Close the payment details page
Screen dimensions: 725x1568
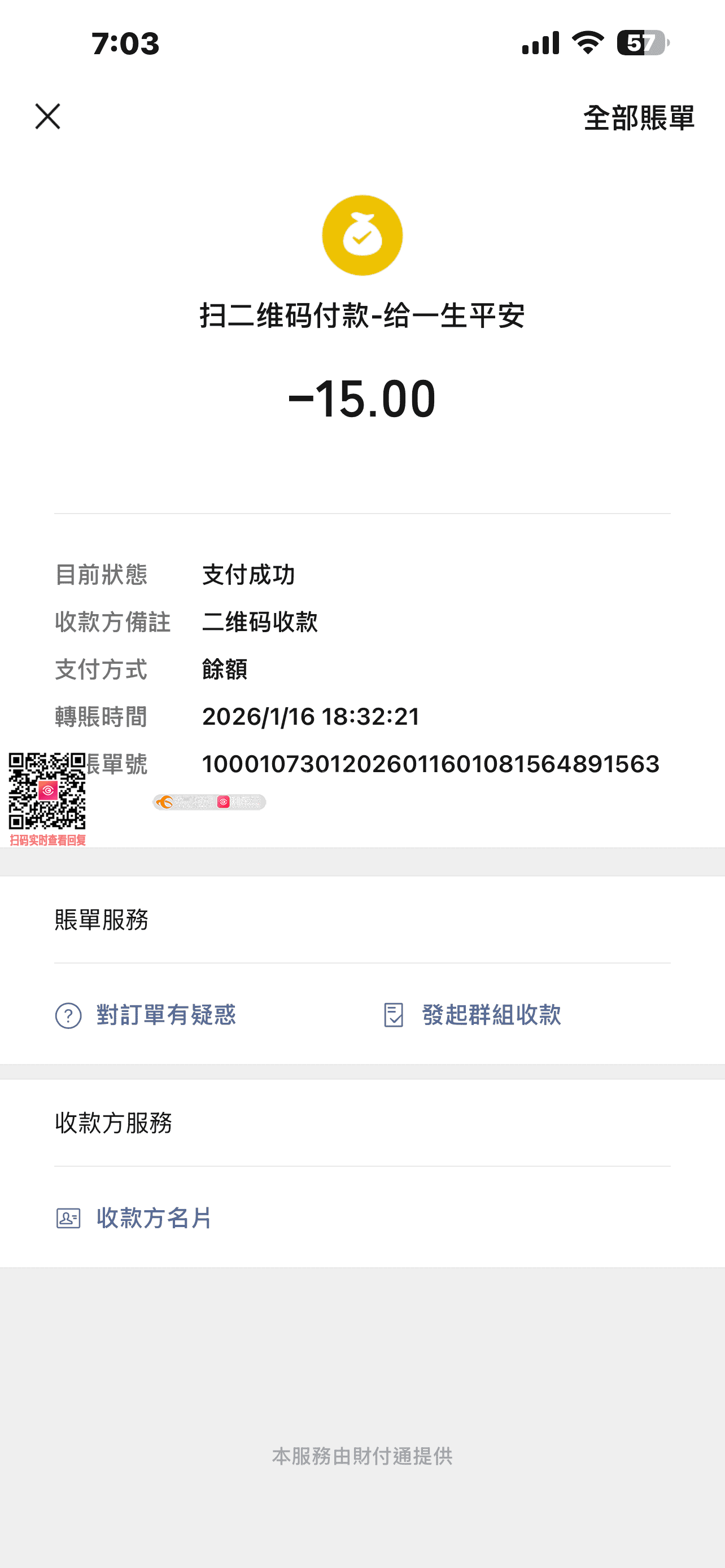coord(47,116)
